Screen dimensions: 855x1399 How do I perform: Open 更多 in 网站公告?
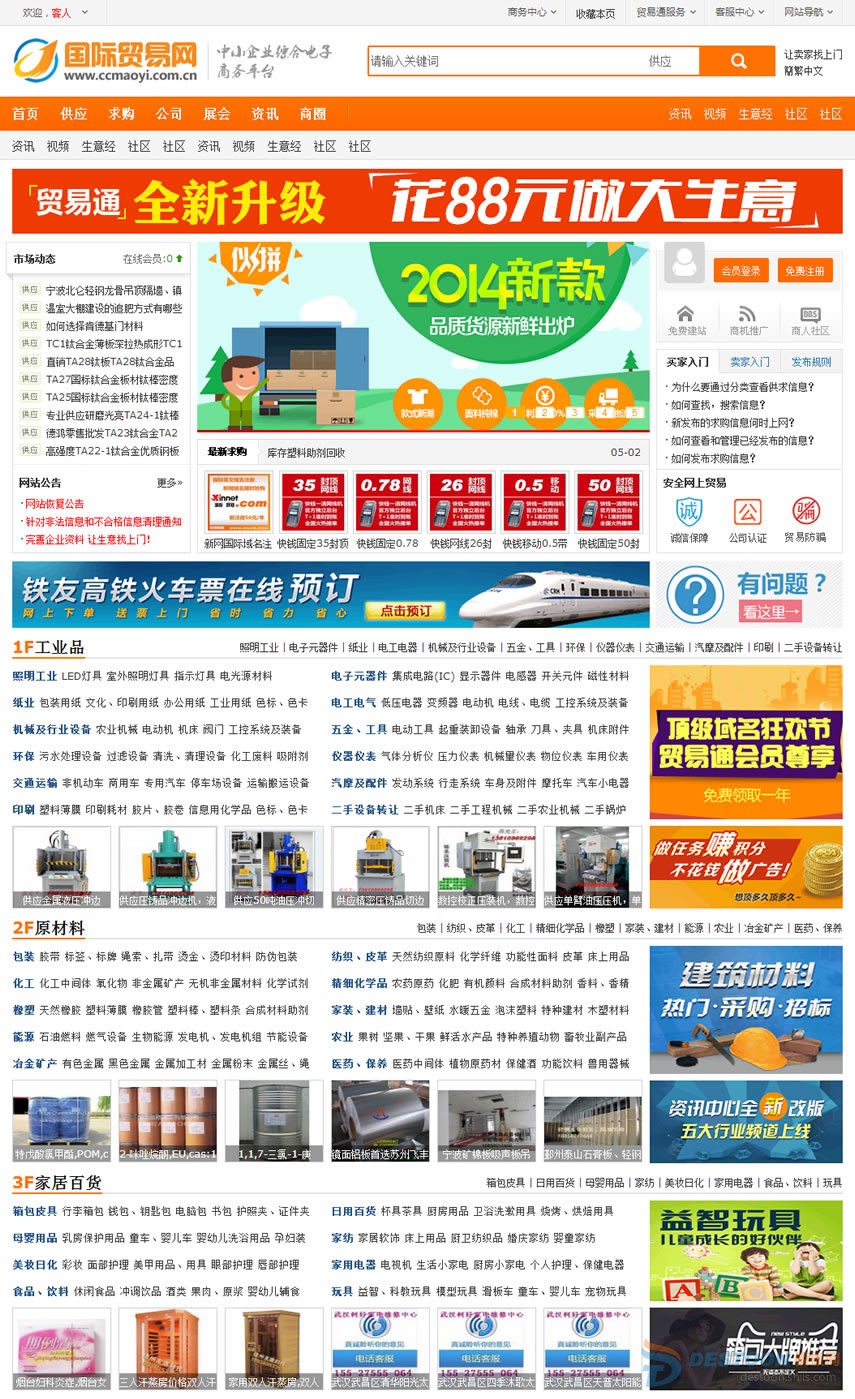[x=169, y=483]
